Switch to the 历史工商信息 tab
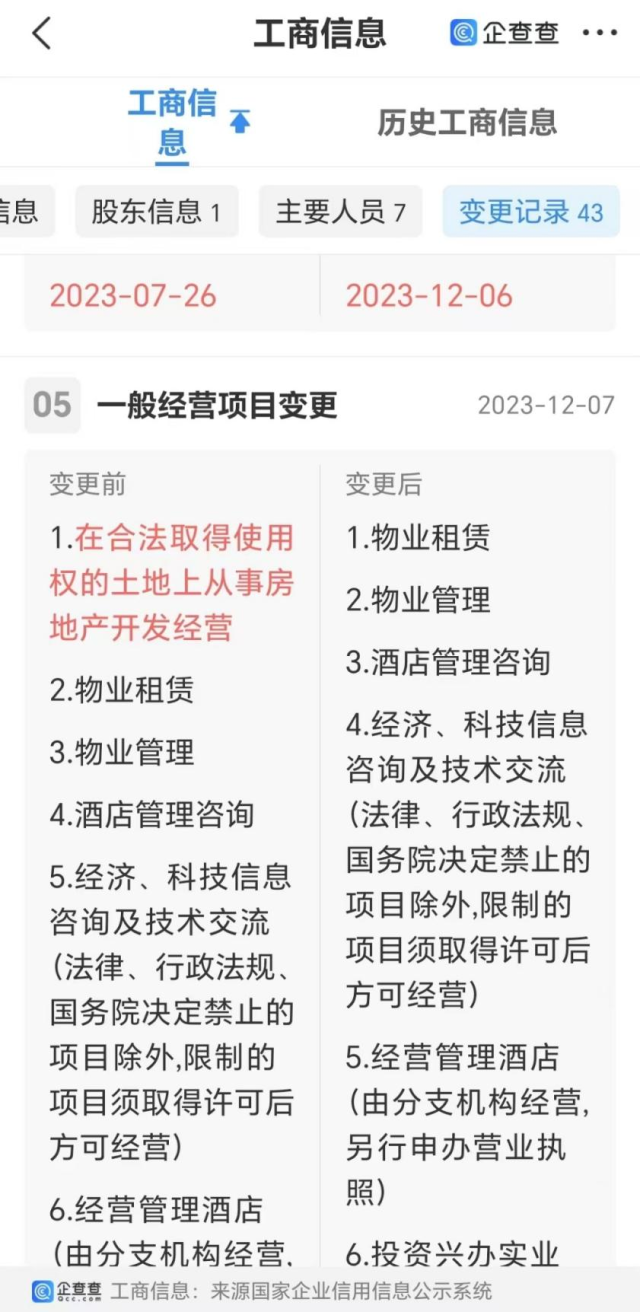The height and width of the screenshot is (1312, 640). point(467,122)
